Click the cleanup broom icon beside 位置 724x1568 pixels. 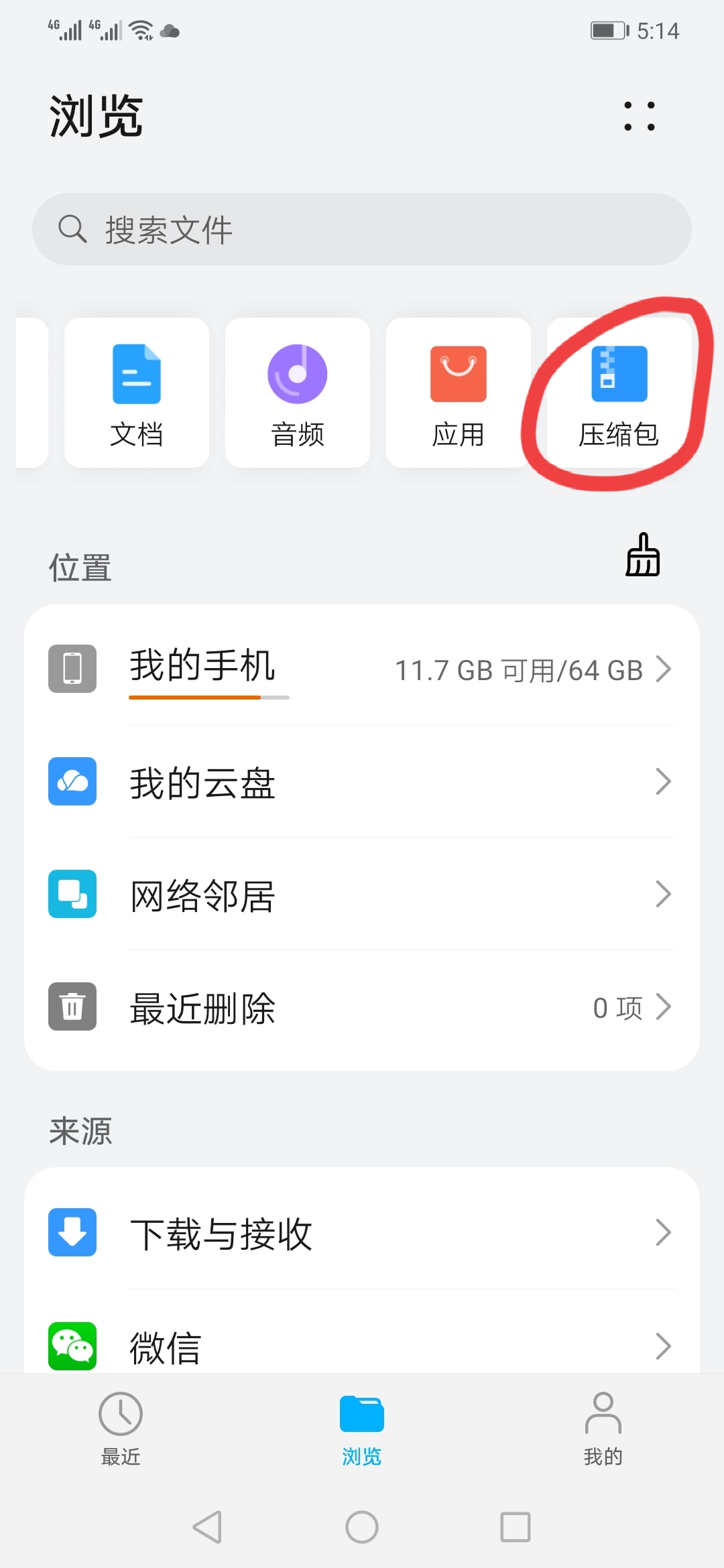643,557
